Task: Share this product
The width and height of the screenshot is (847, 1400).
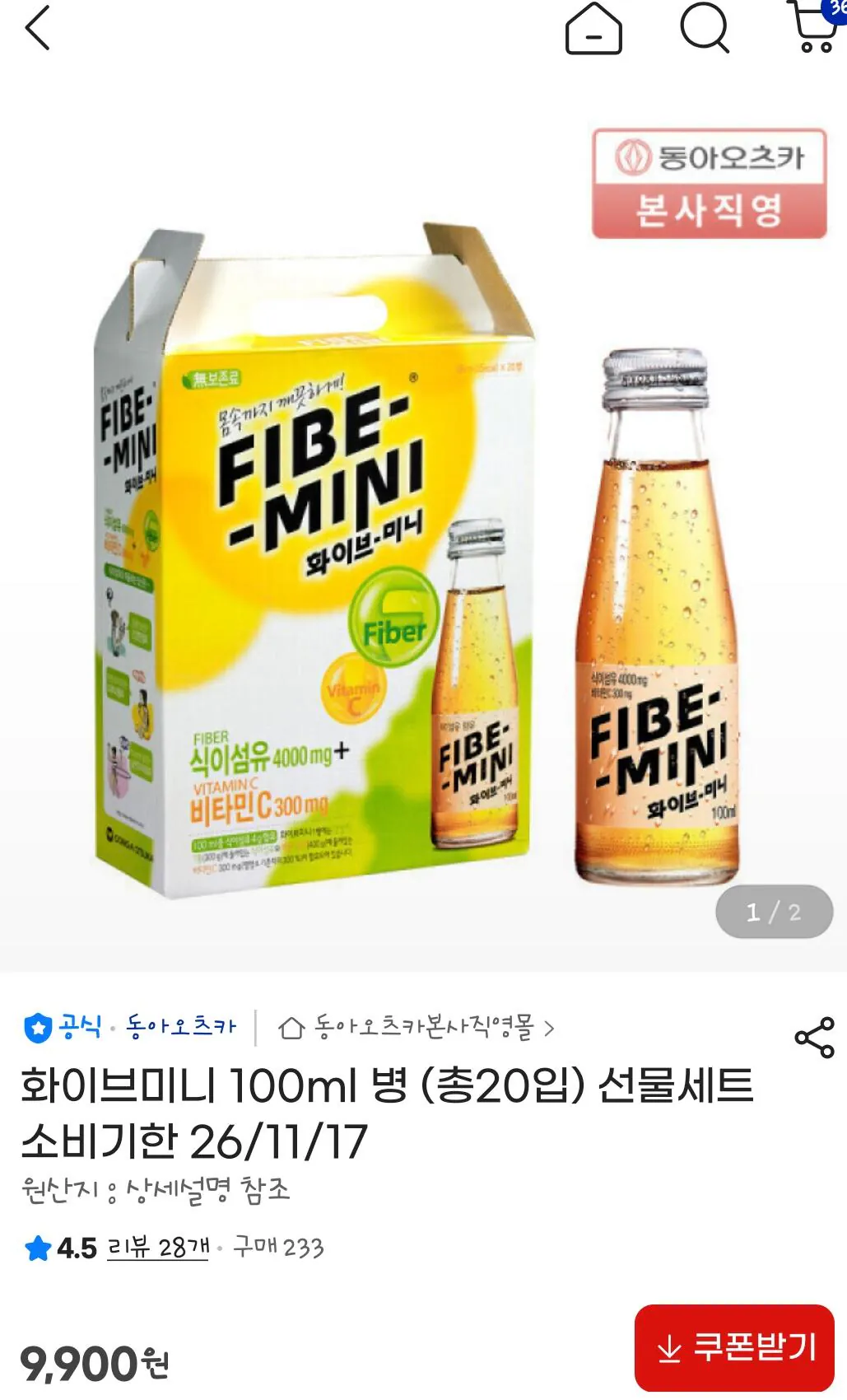Action: 814,1038
